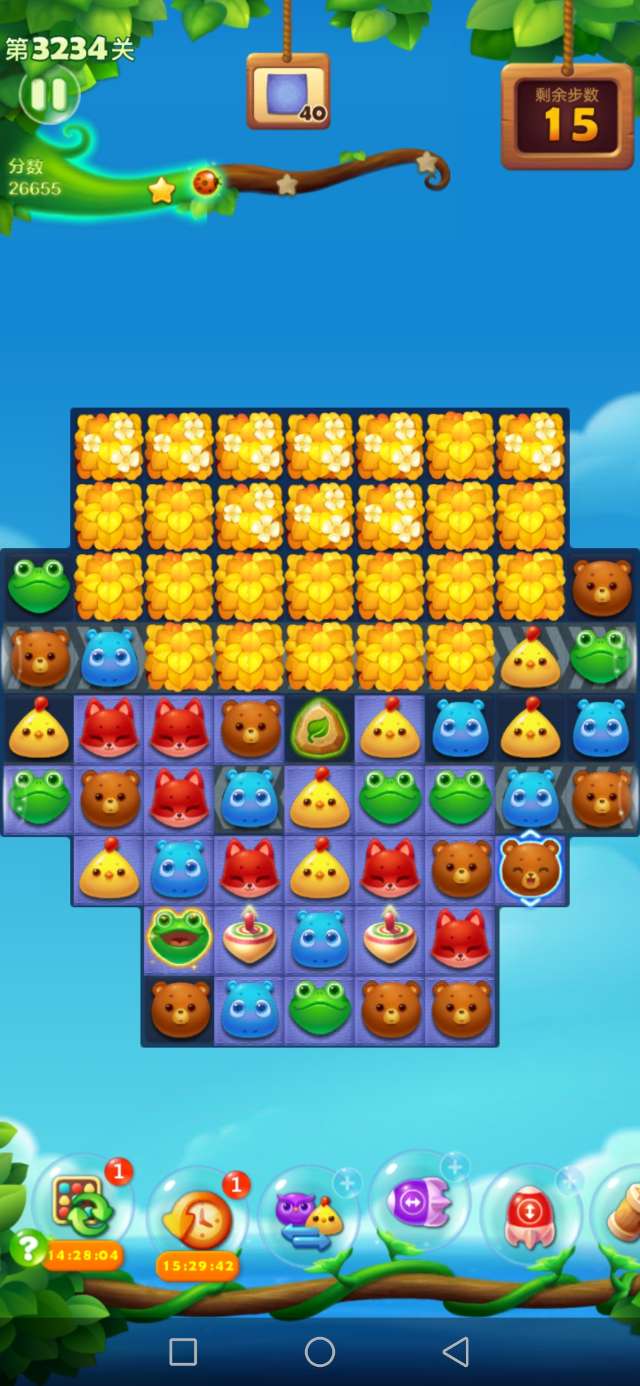Tap the frog with yellow glow
Image resolution: width=640 pixels, height=1386 pixels.
coord(178,939)
